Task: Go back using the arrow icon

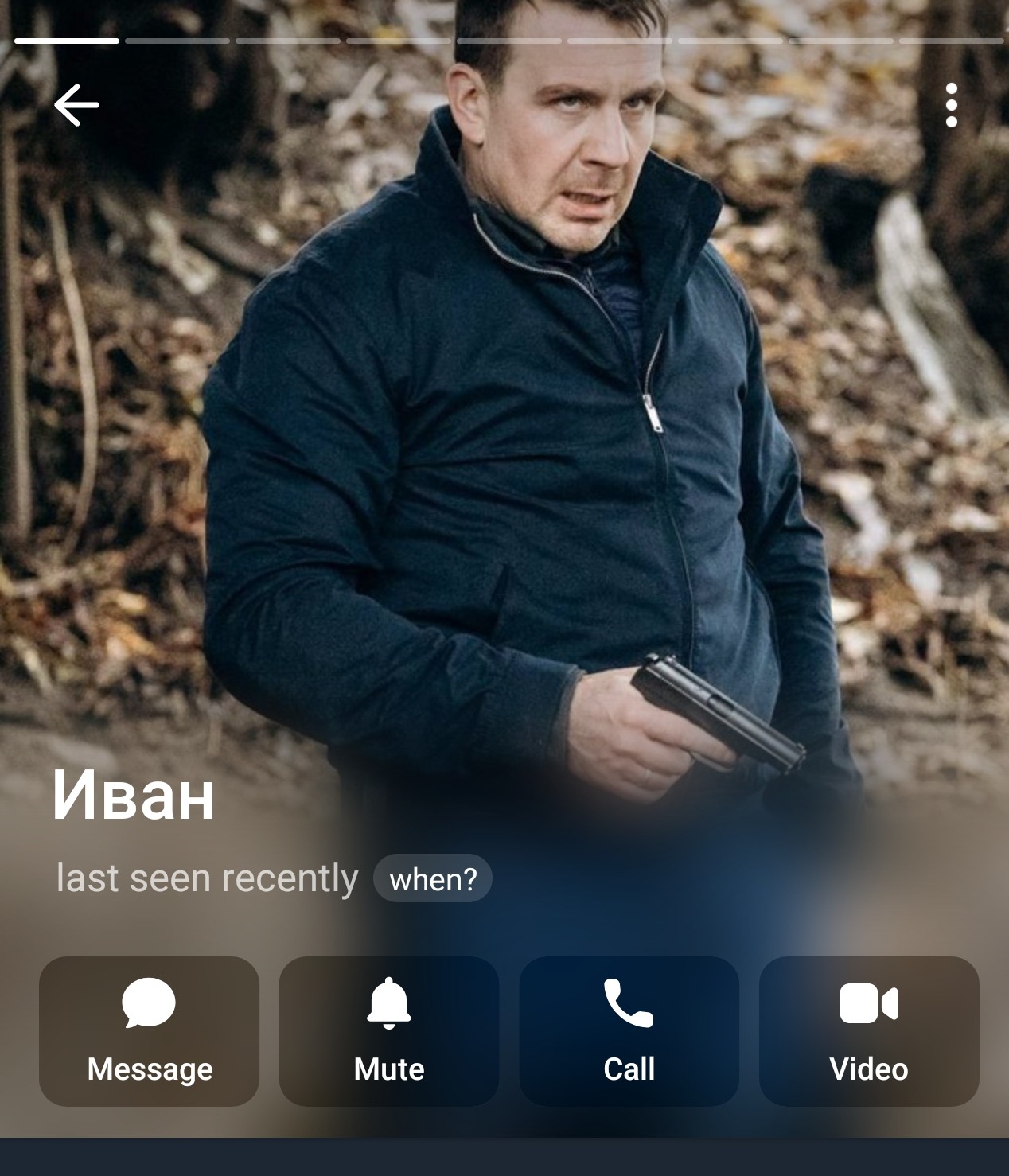Action: [76, 105]
